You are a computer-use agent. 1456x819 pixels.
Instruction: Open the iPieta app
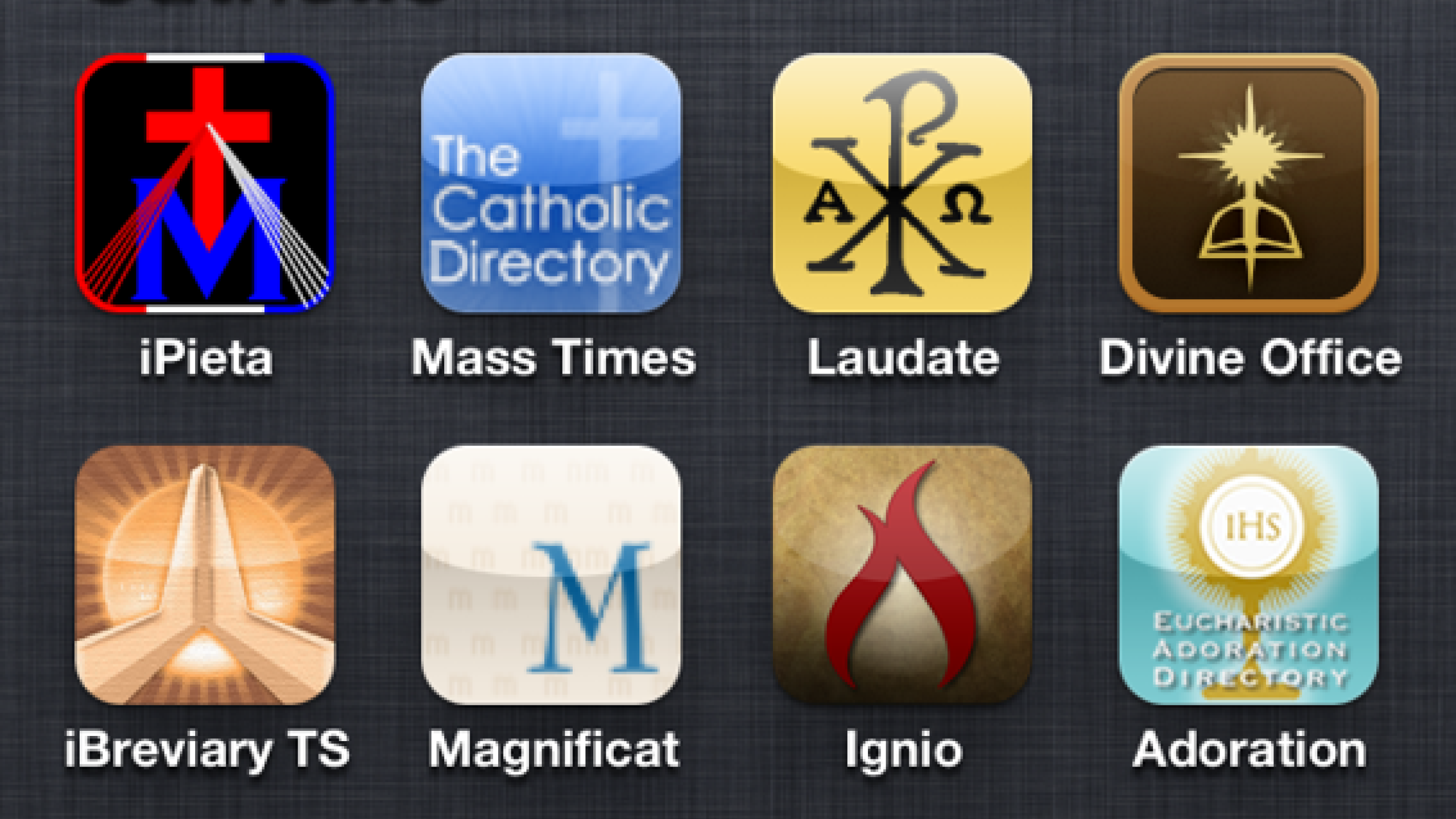coord(205,183)
